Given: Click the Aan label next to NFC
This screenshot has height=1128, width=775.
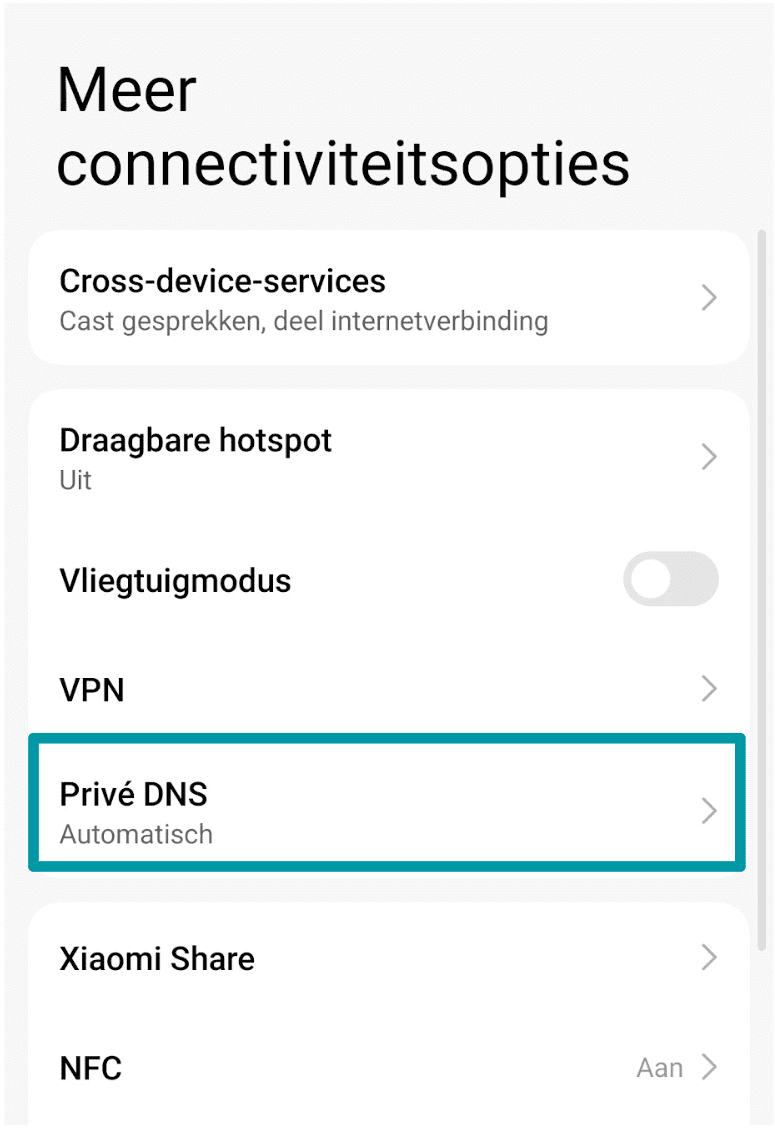Looking at the screenshot, I should (x=661, y=1067).
